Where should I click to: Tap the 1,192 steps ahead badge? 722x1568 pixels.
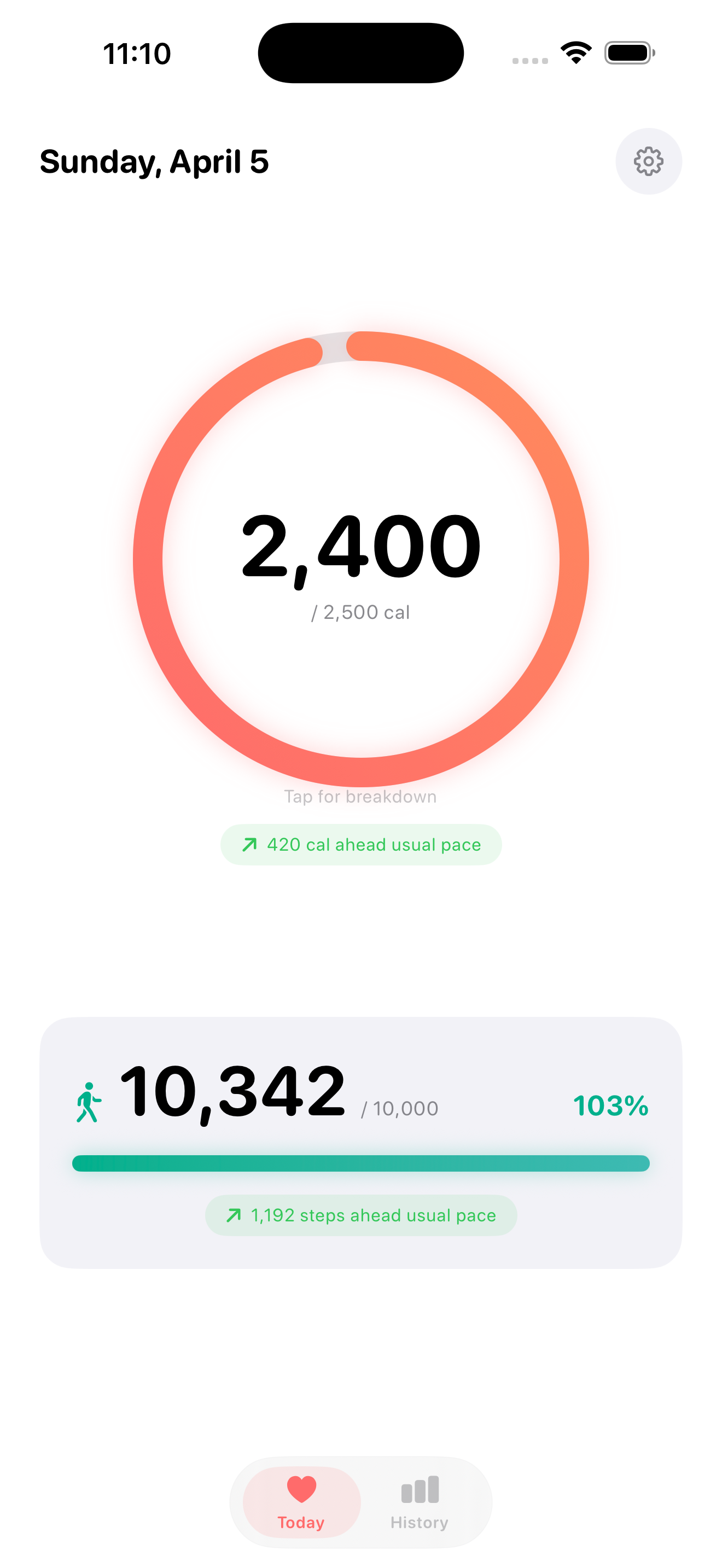(x=361, y=1215)
